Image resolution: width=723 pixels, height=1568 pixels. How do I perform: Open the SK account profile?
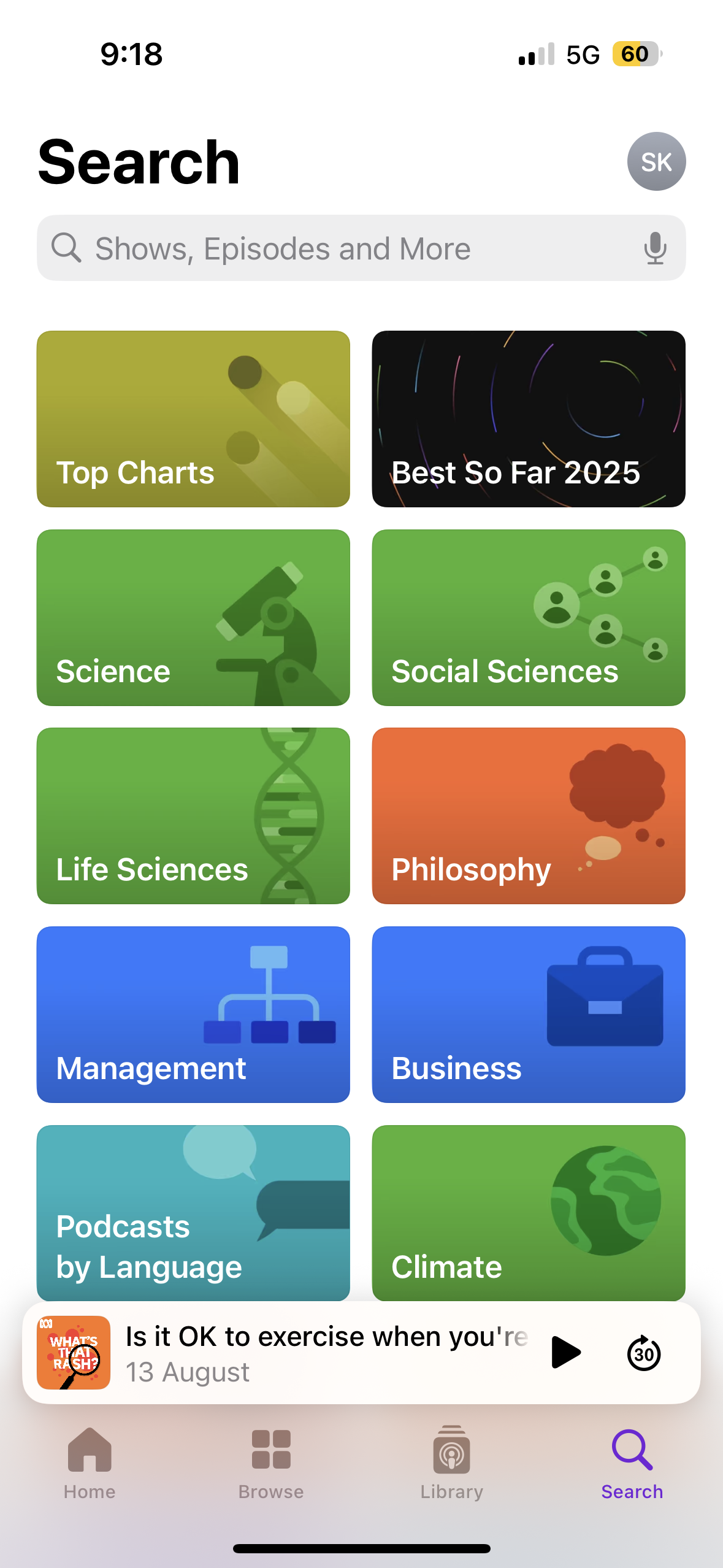[656, 161]
